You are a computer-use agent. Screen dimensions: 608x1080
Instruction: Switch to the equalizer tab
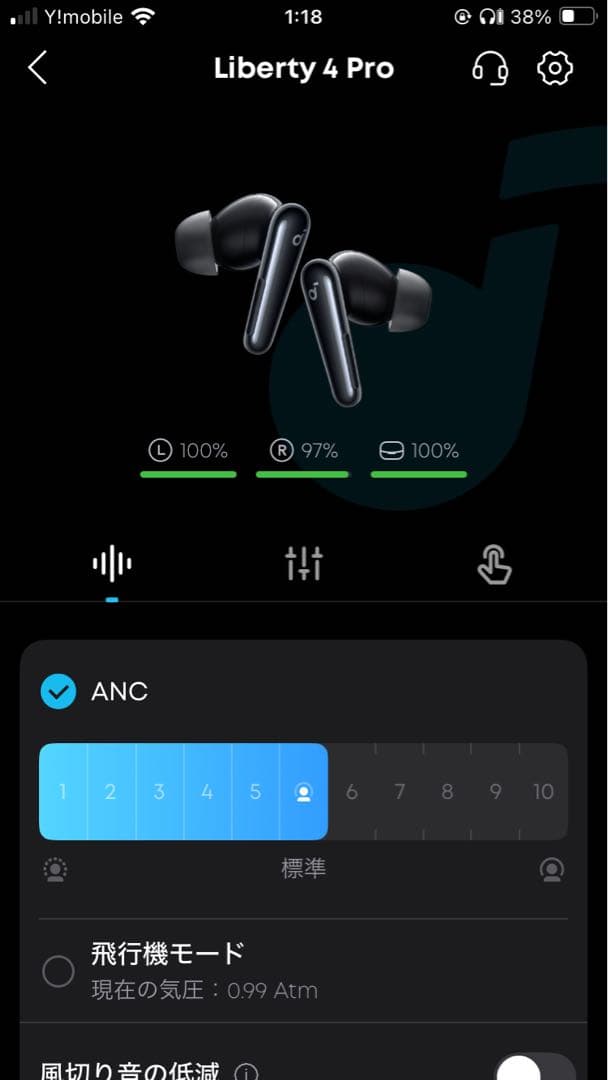pos(303,565)
